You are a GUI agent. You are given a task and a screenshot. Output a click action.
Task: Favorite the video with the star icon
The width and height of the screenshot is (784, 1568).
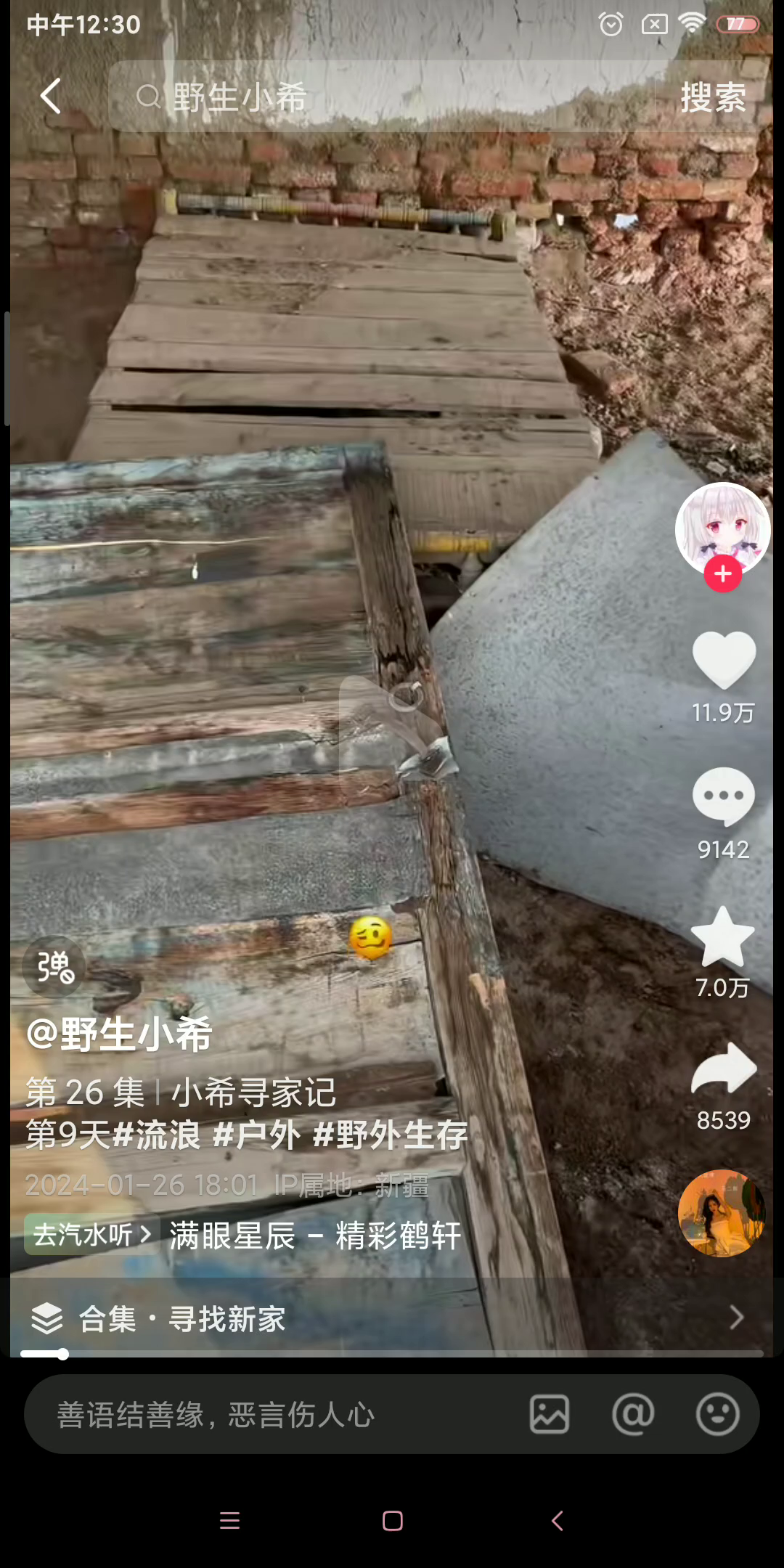723,937
